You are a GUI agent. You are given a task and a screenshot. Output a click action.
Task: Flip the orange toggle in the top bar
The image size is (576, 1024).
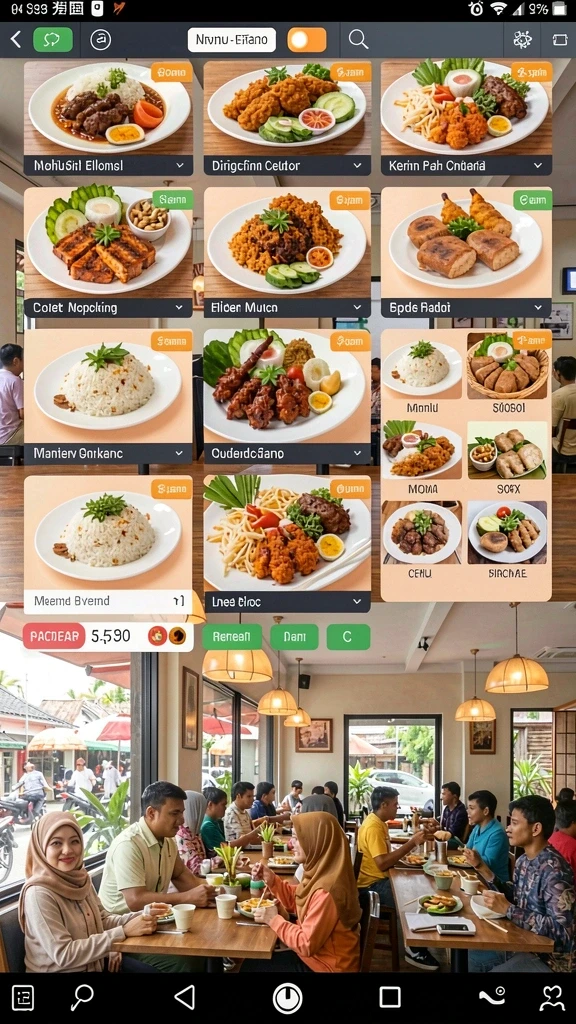pyautogui.click(x=306, y=40)
